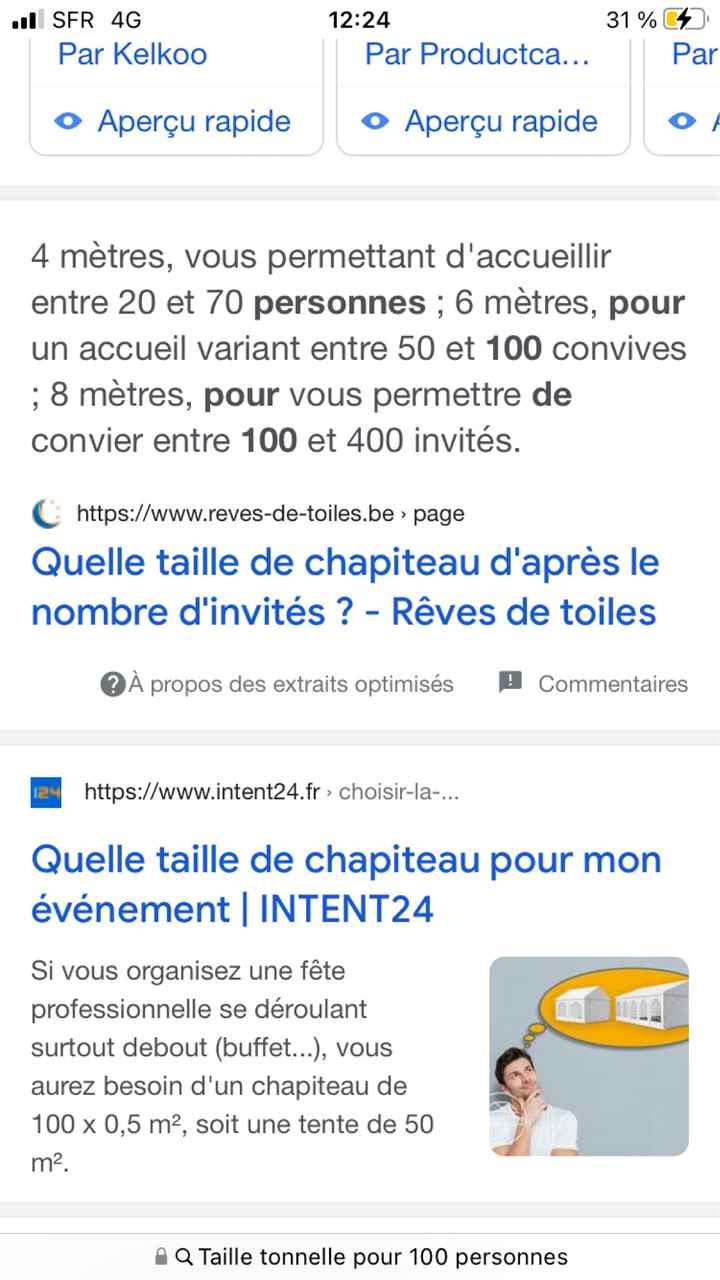Select Commentaires to give feedback

click(613, 684)
